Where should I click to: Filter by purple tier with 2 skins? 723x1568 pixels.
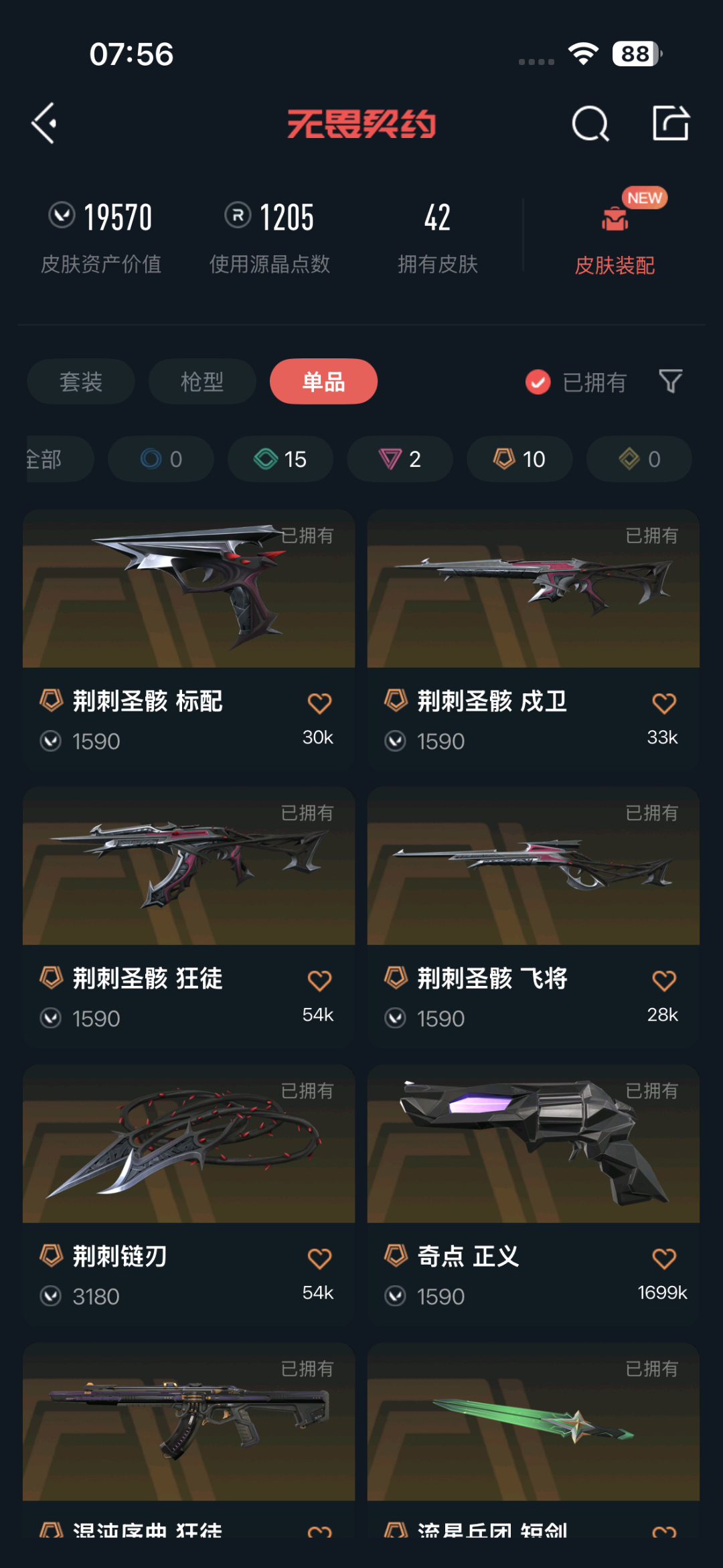(400, 459)
